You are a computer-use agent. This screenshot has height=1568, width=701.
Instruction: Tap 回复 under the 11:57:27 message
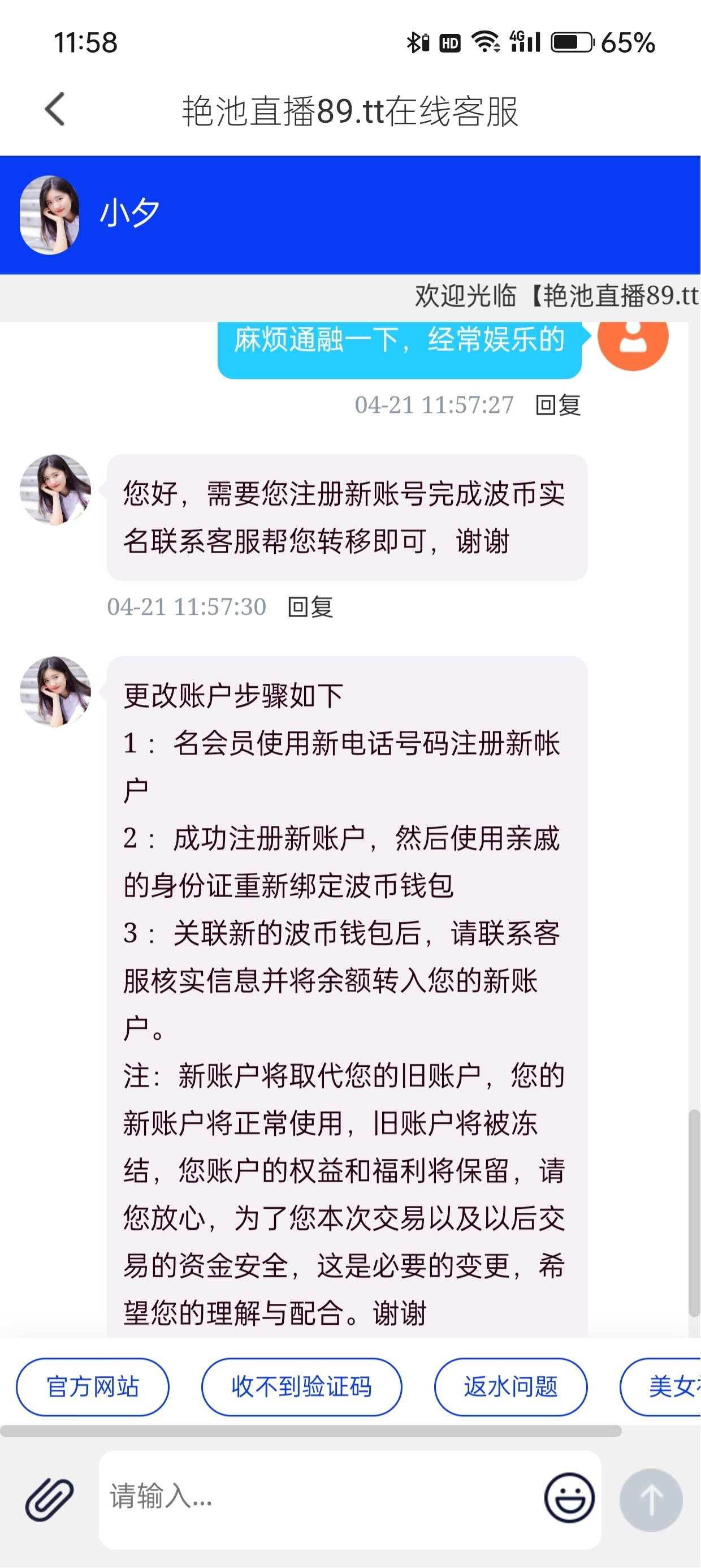(x=557, y=405)
